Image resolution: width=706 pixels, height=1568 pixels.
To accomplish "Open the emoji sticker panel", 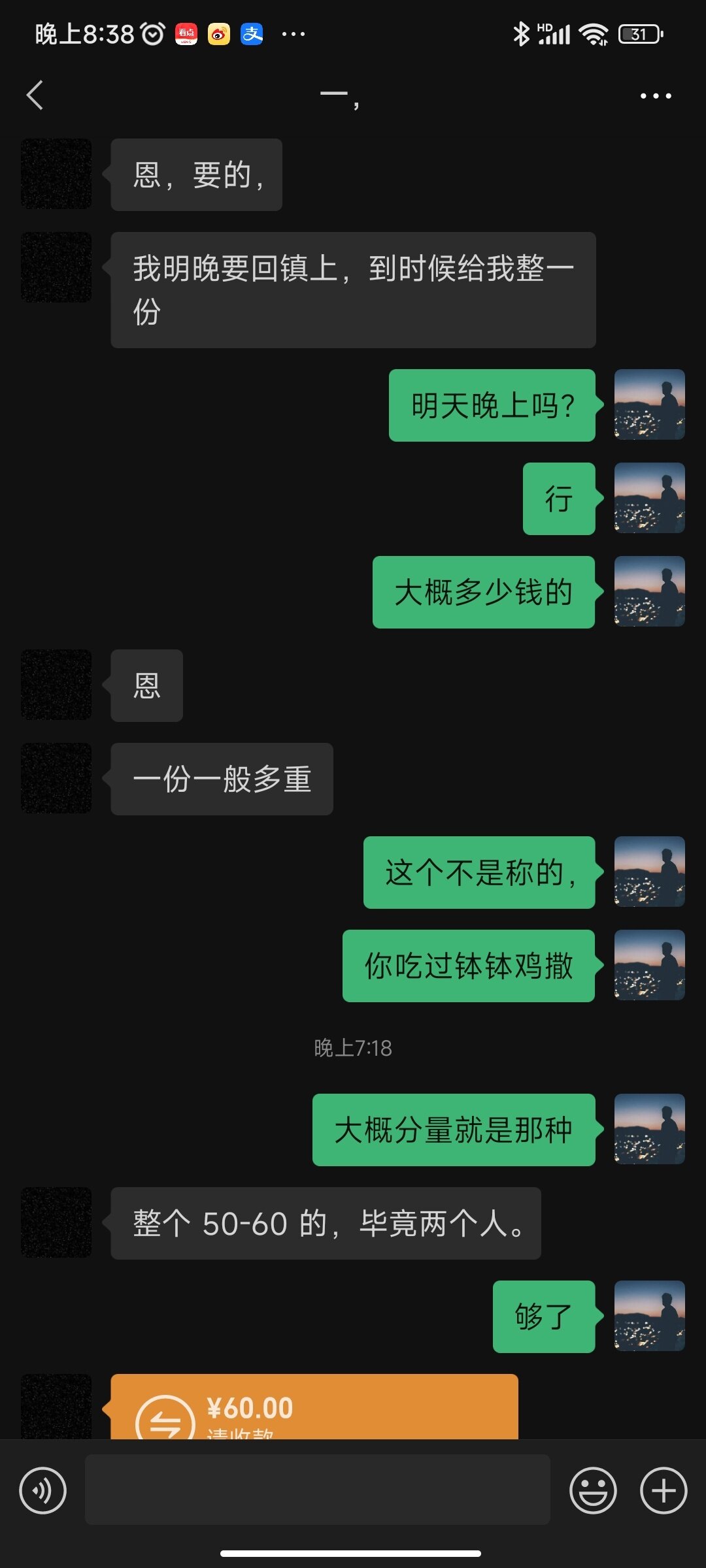I will coord(593,1490).
